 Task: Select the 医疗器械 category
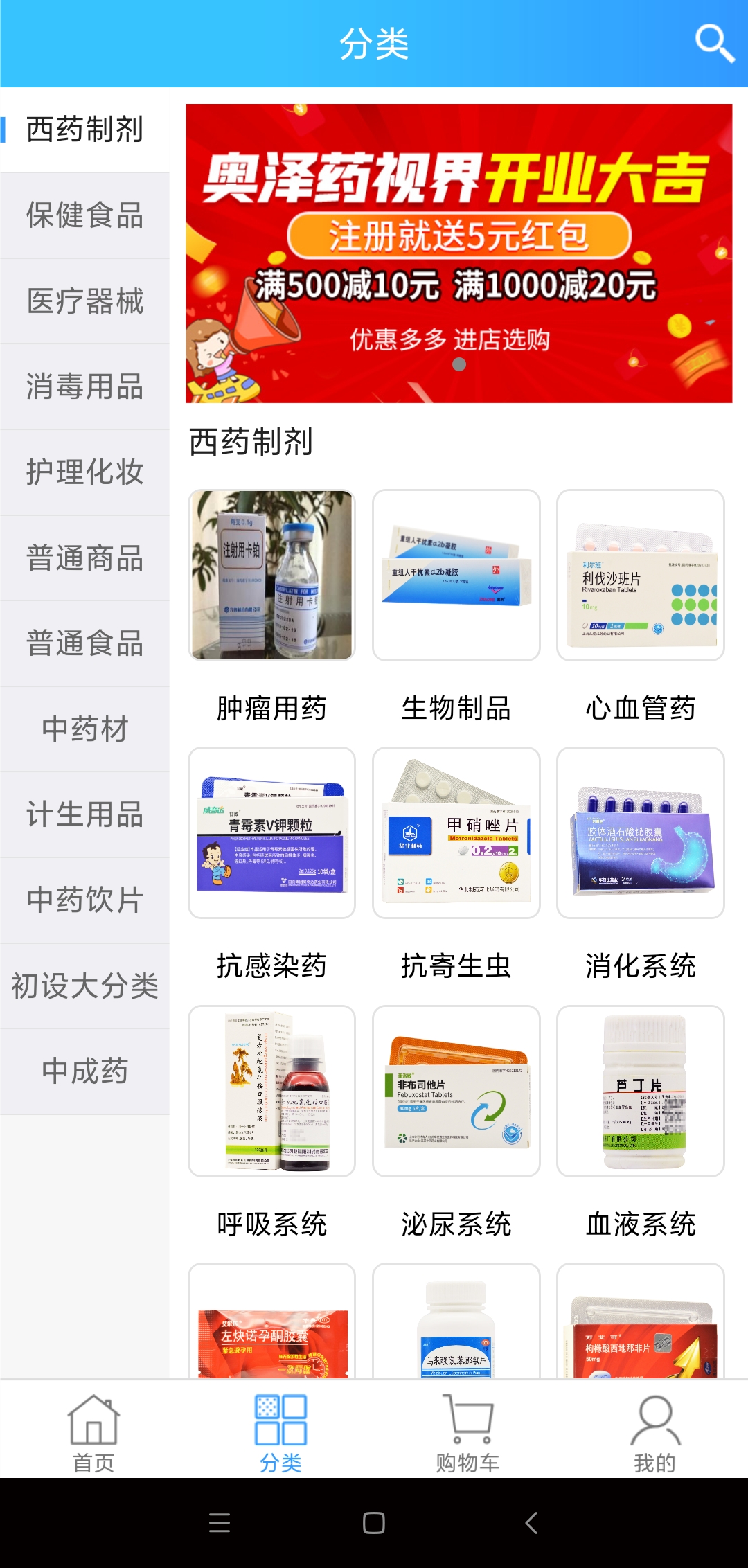(84, 301)
